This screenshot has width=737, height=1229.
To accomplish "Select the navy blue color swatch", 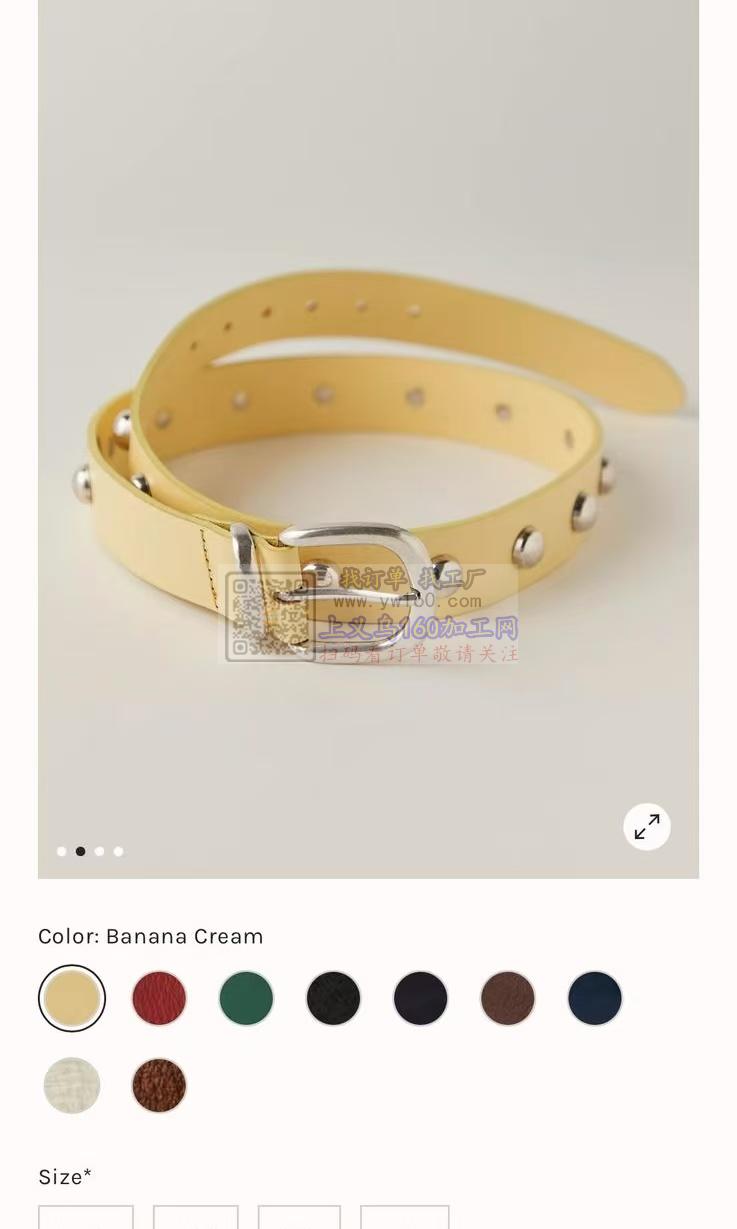I will click(x=595, y=998).
